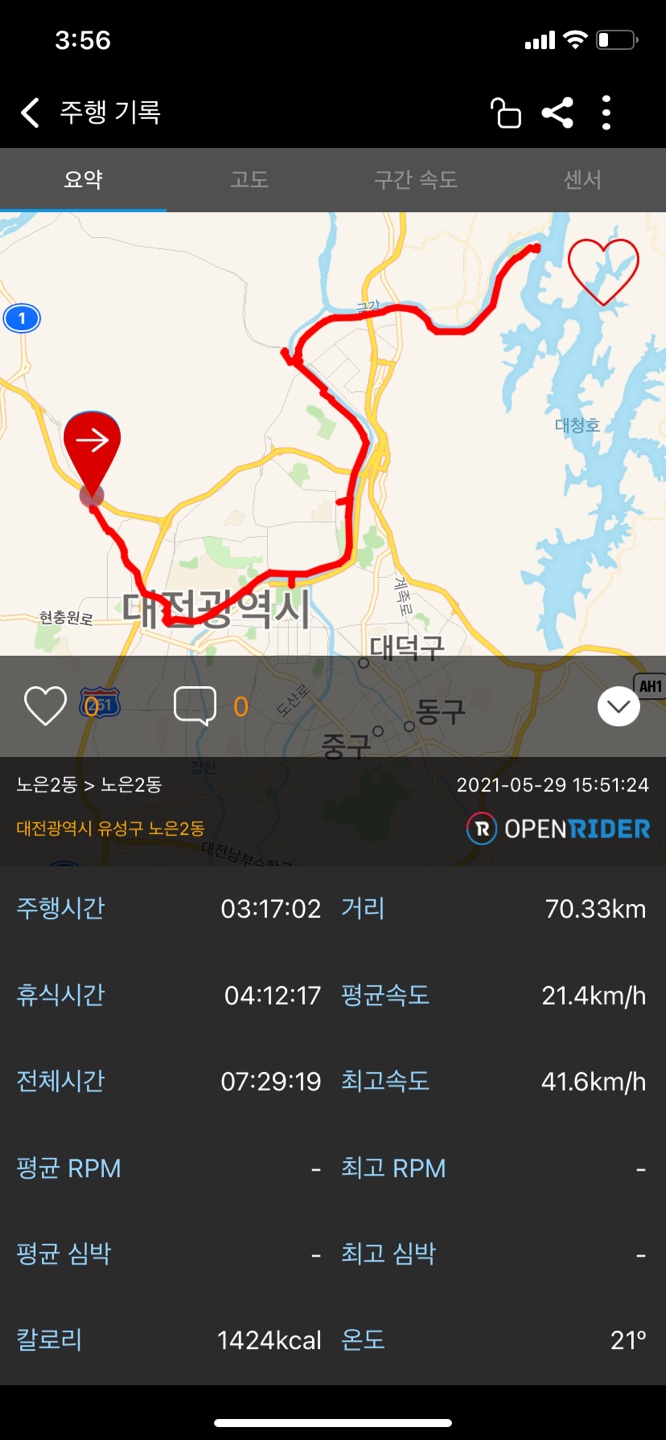Share this ride record
The width and height of the screenshot is (666, 1440).
tap(557, 113)
